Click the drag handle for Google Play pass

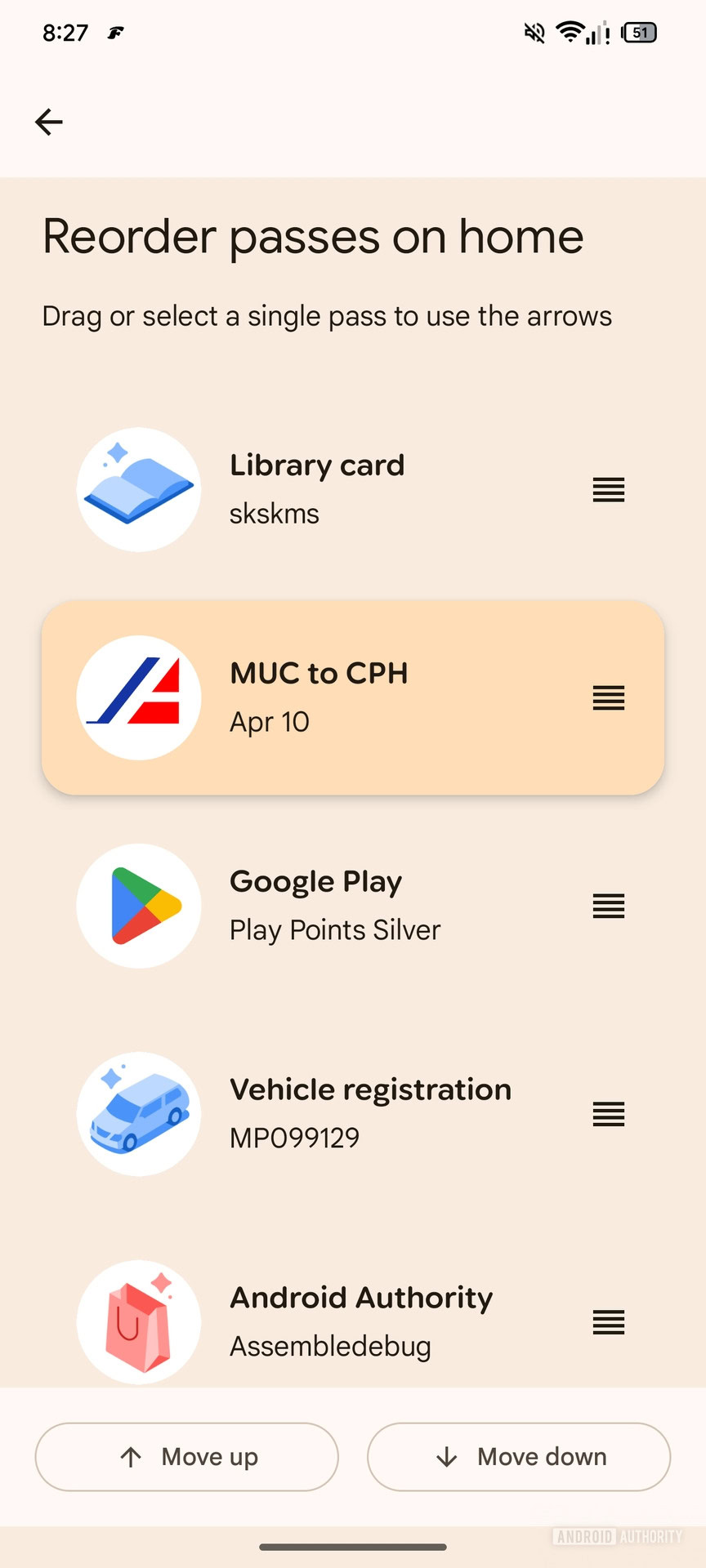[608, 906]
